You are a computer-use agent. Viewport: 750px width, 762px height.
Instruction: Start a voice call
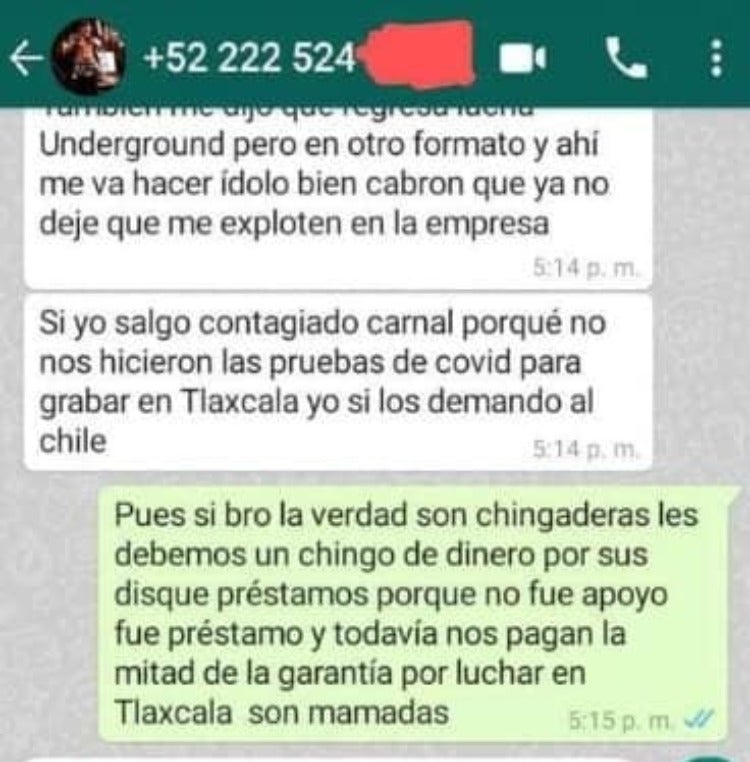pyautogui.click(x=627, y=60)
